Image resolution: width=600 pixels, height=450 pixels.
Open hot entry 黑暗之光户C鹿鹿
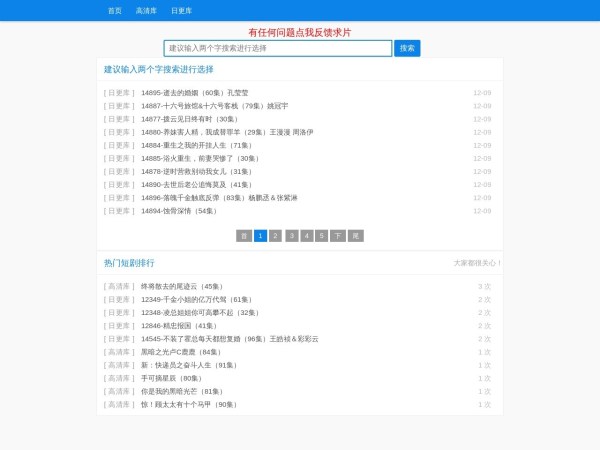click(x=182, y=352)
